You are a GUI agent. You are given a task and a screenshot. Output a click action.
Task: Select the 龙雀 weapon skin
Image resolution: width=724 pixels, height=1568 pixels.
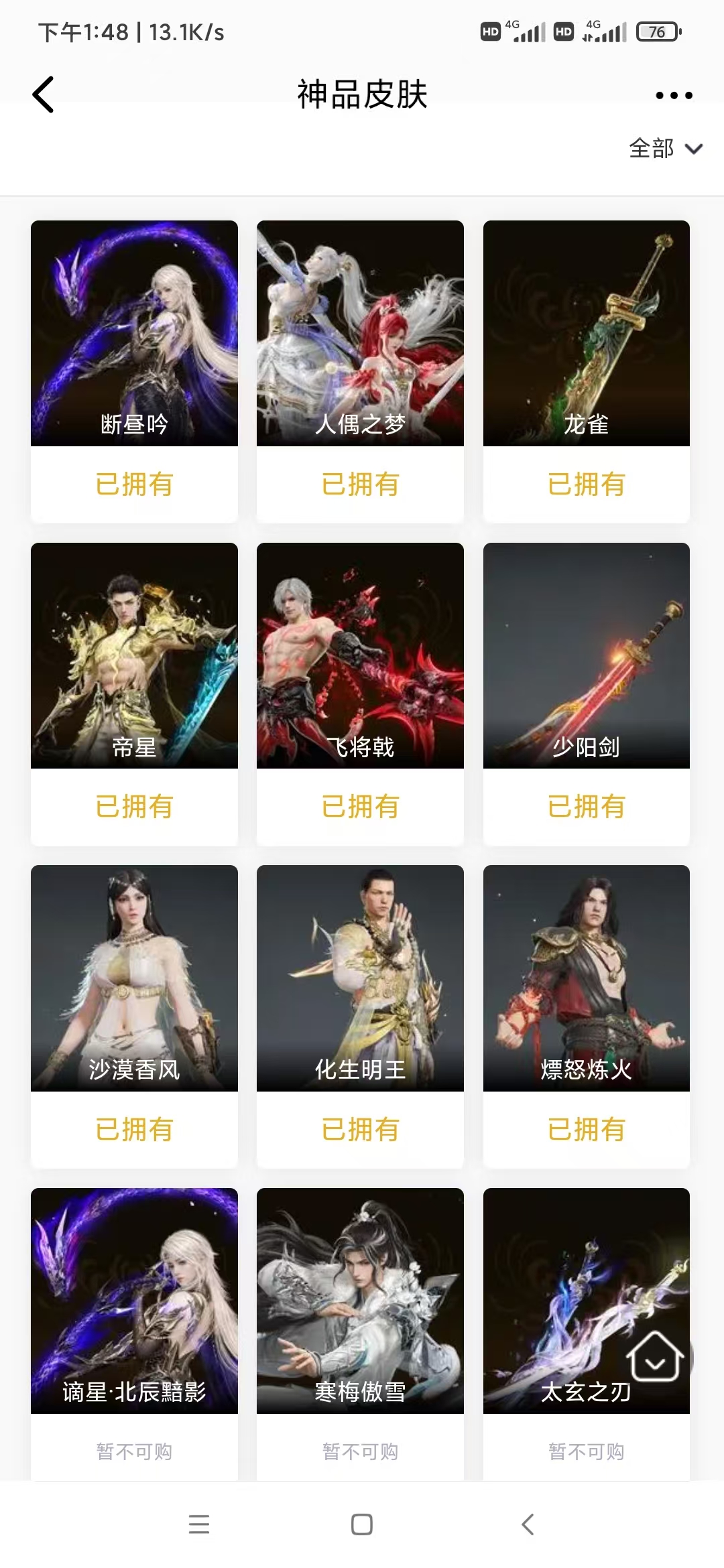586,334
